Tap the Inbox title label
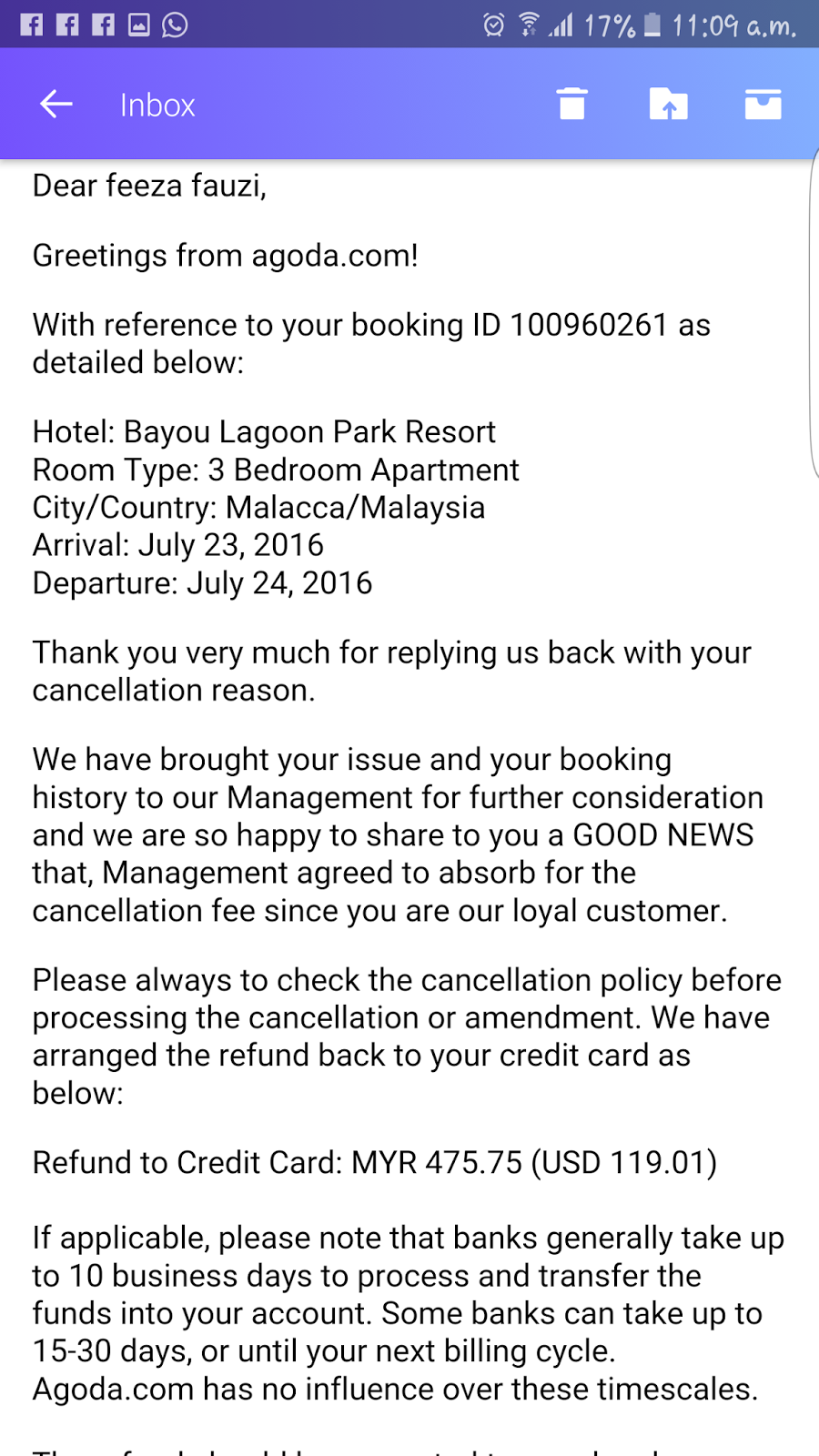Image resolution: width=819 pixels, height=1456 pixels. pos(157,104)
